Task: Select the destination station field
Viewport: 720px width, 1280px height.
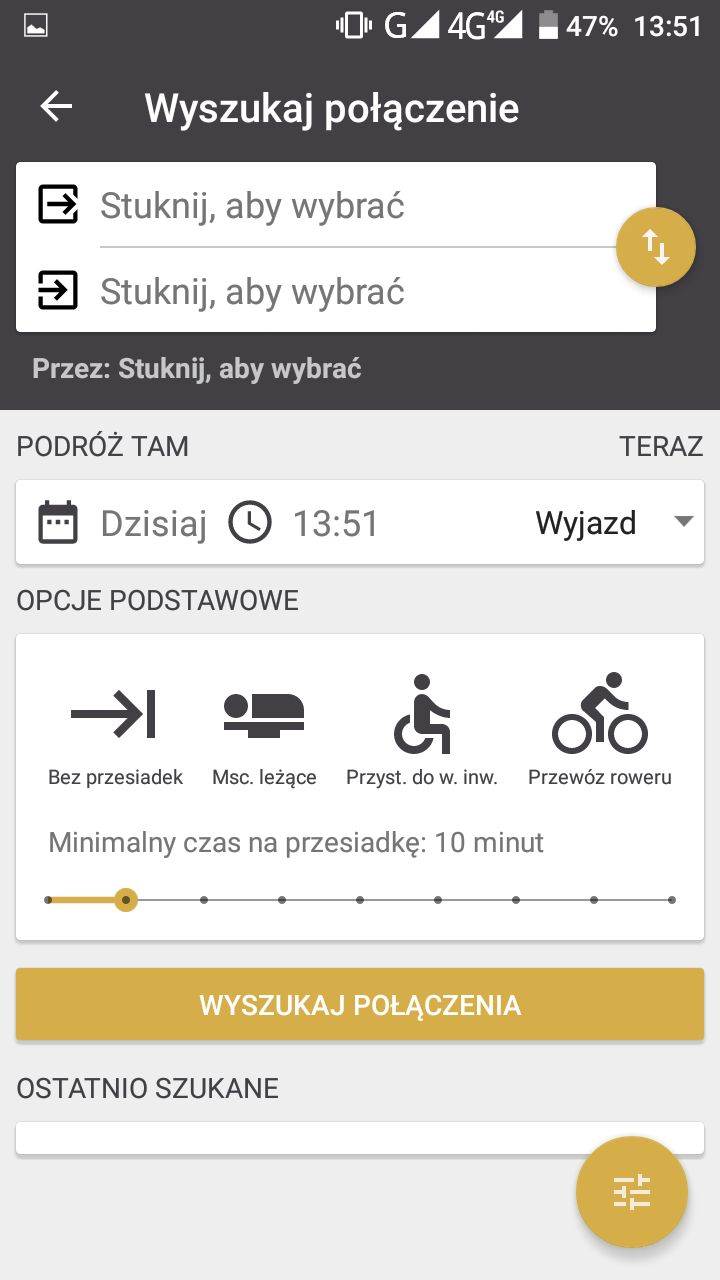Action: tap(336, 290)
